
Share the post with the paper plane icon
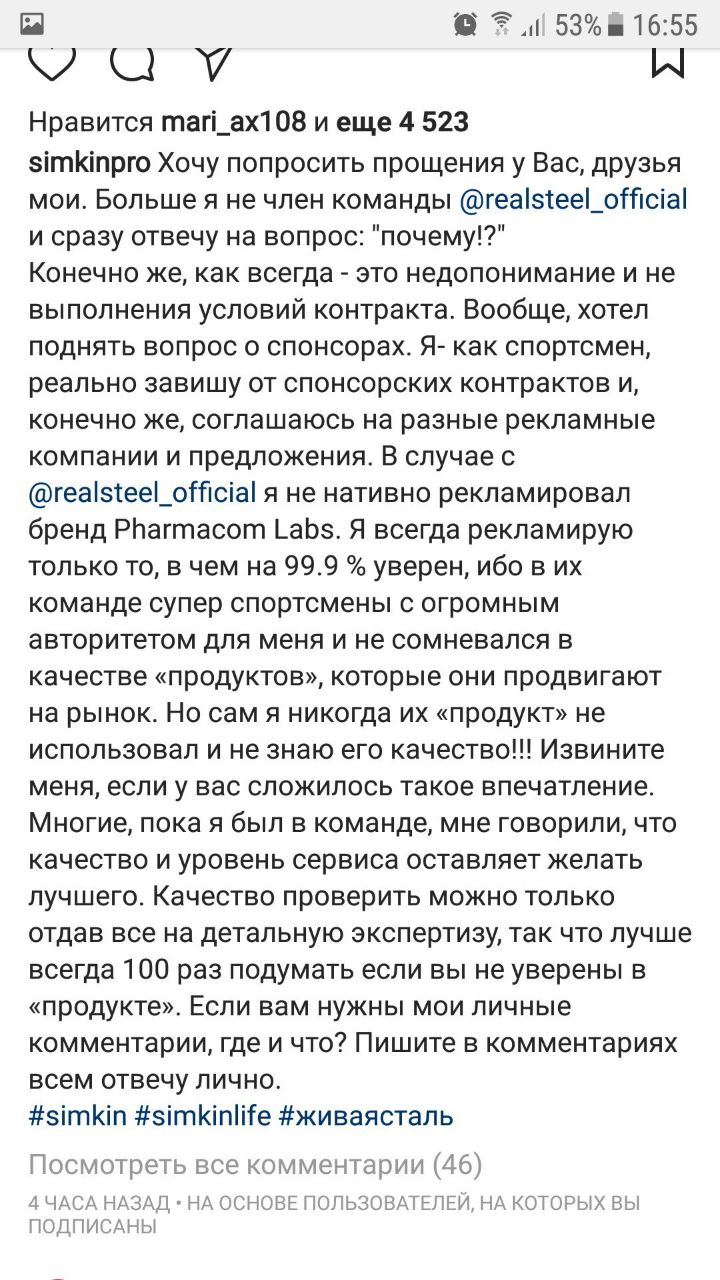214,62
